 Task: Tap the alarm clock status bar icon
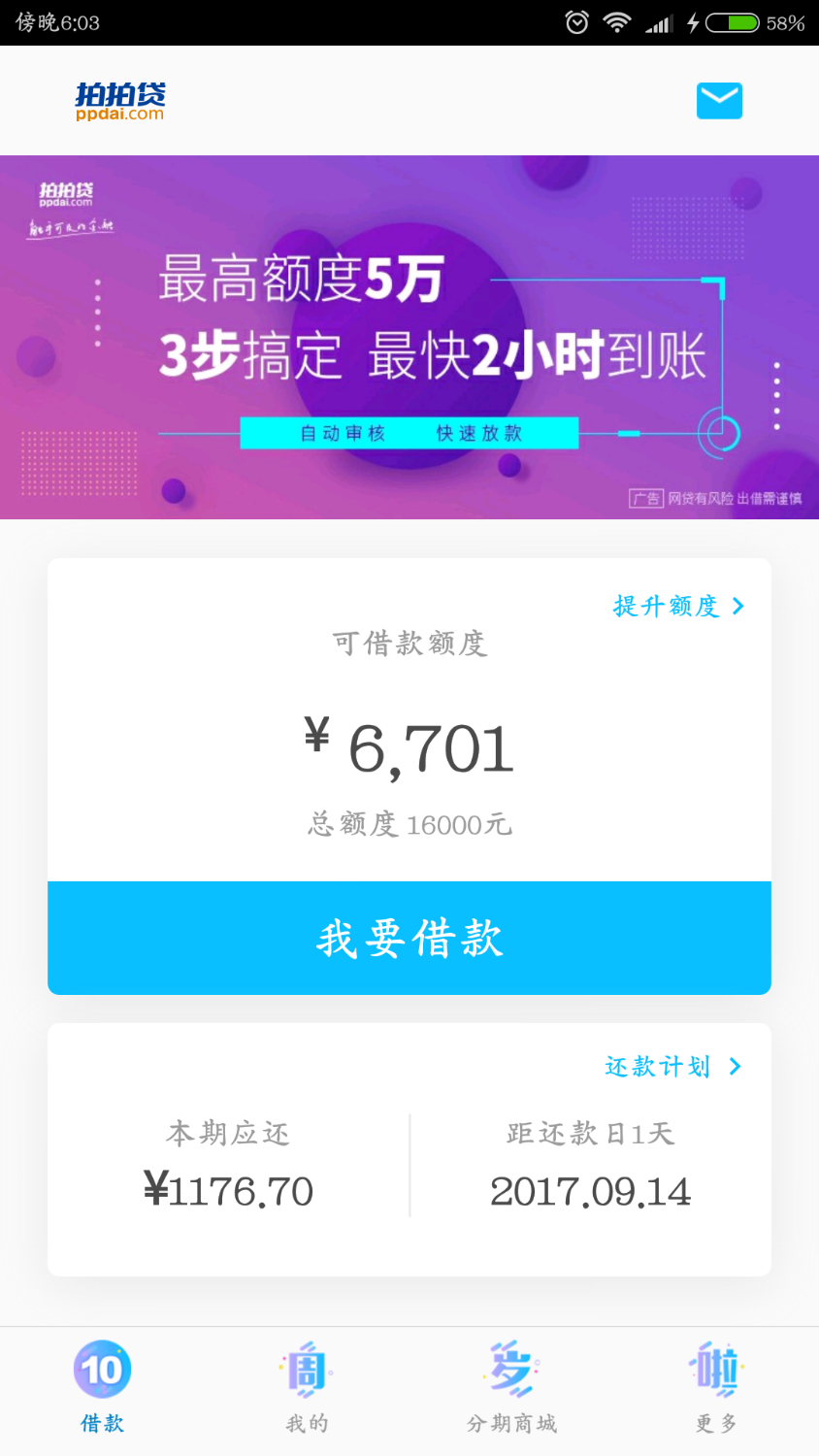[x=575, y=21]
